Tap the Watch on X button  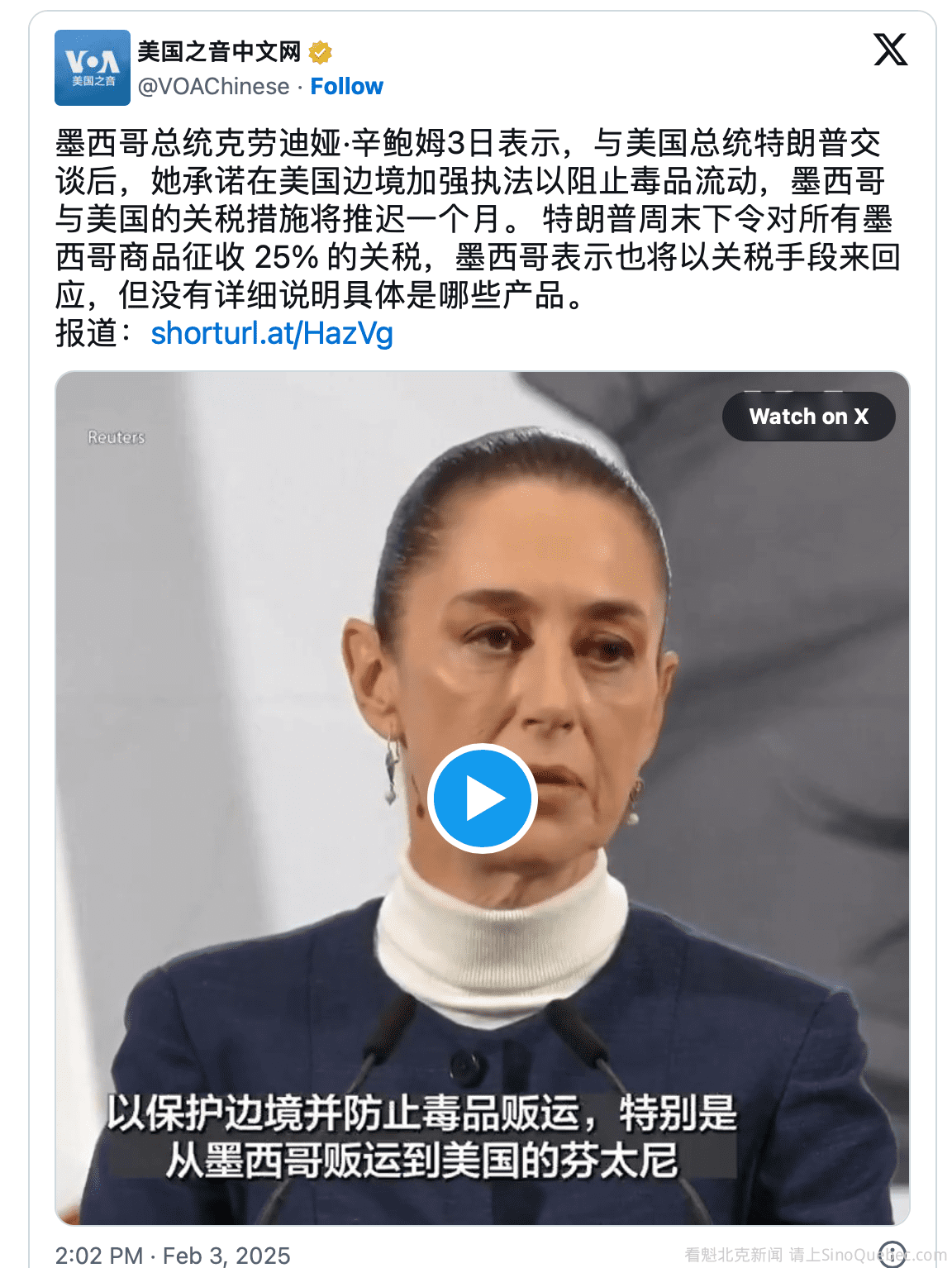point(808,417)
